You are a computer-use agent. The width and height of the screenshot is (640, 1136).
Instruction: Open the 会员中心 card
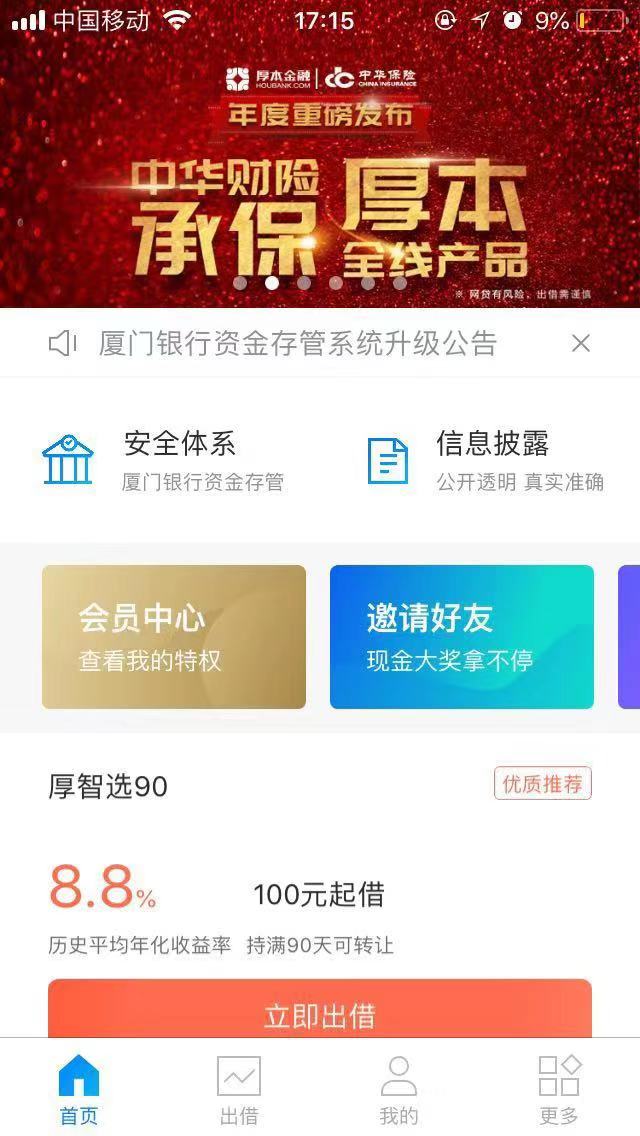point(174,637)
